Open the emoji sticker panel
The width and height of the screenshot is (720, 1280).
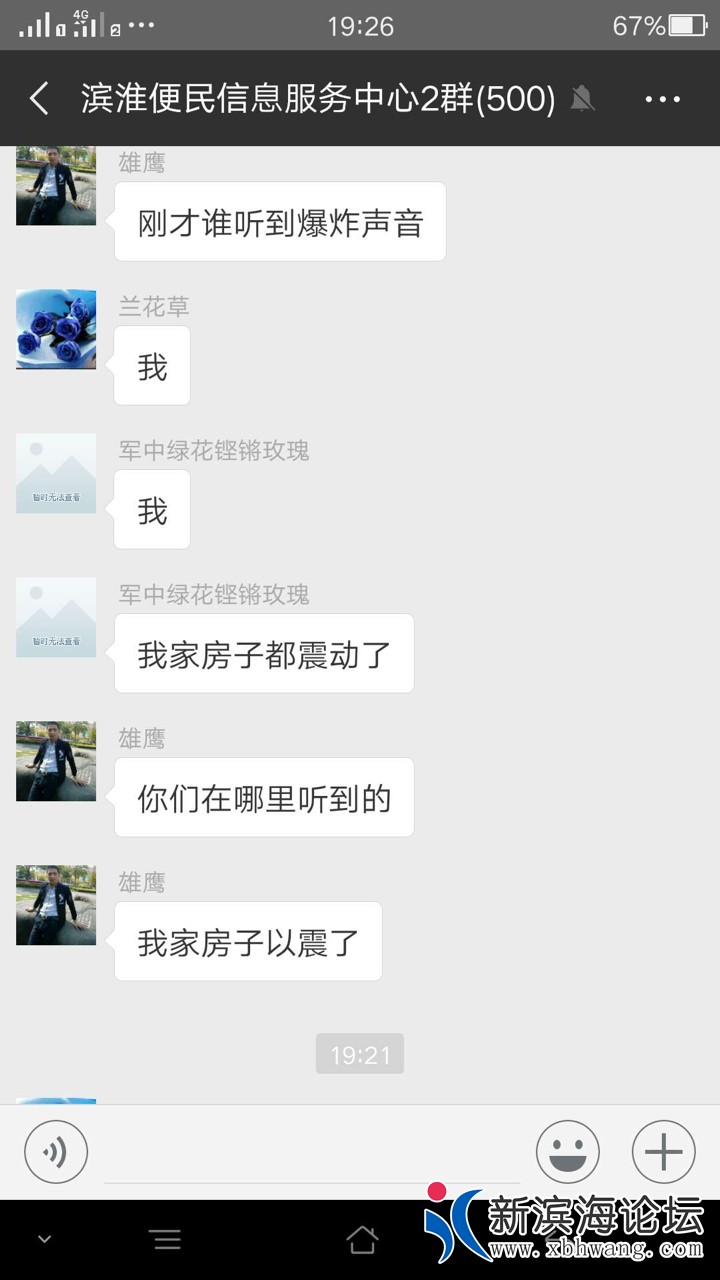click(x=567, y=1152)
